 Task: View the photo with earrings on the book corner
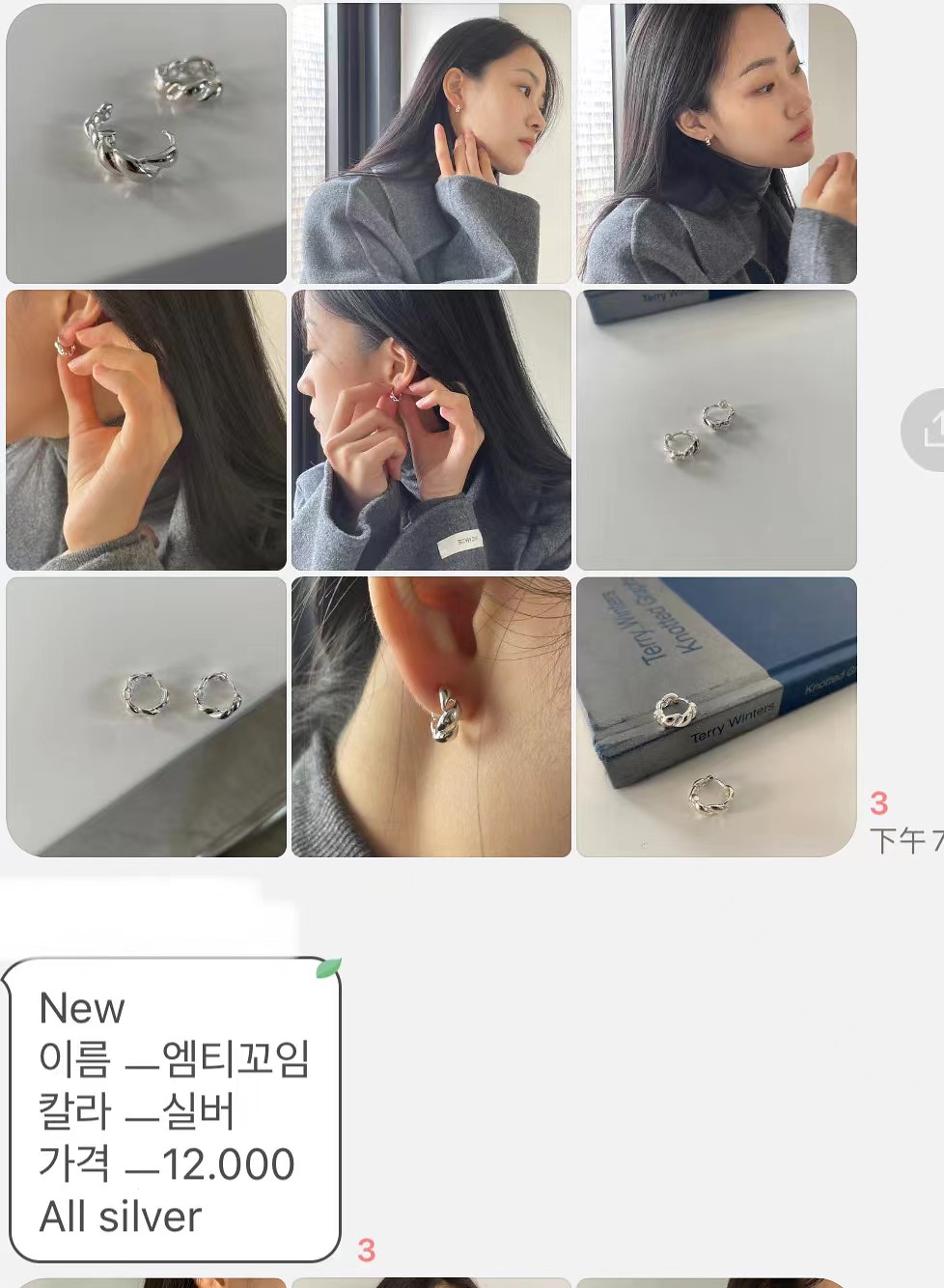pos(716,717)
